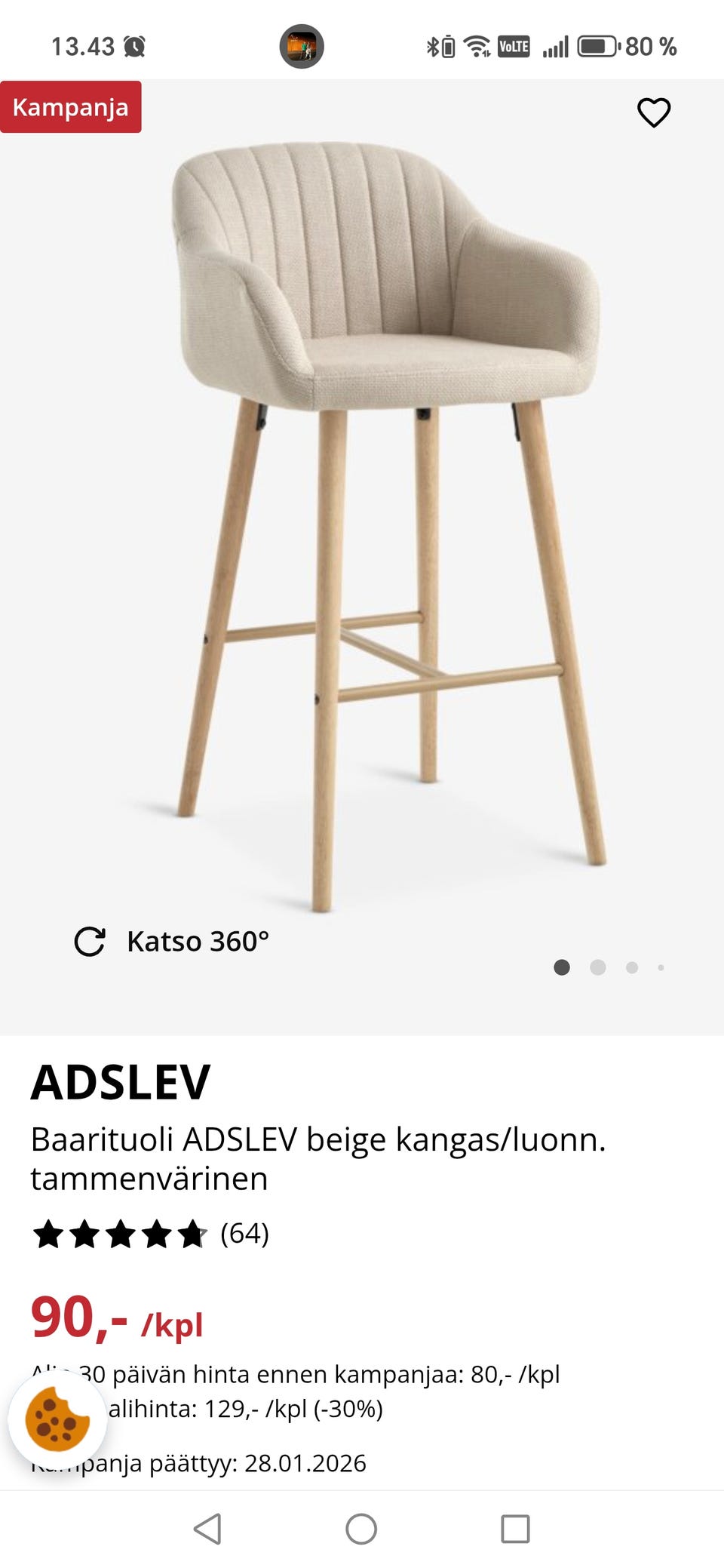This screenshot has height=1568, width=724.
Task: Tap the VoLTE status icon
Action: [x=516, y=45]
